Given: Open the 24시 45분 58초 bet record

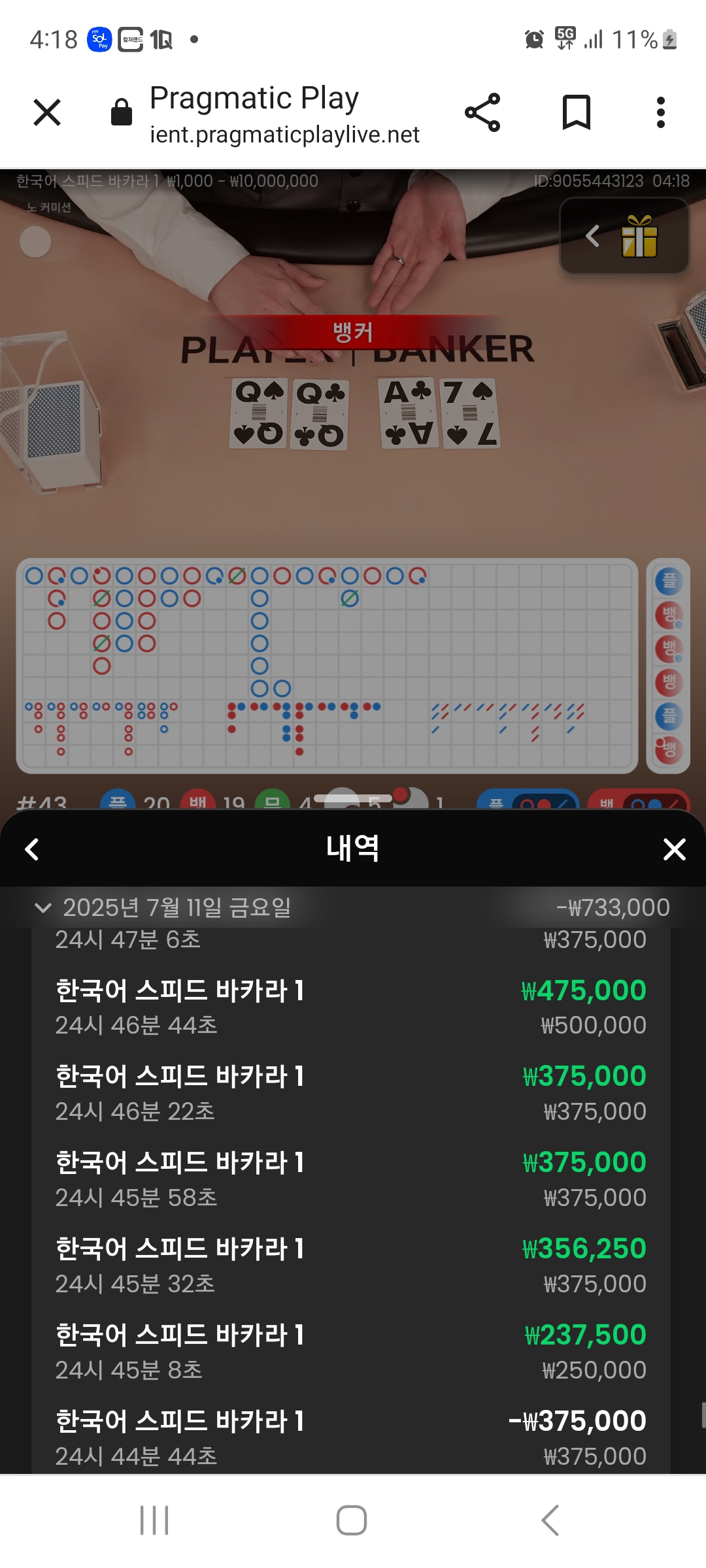Looking at the screenshot, I should click(351, 1179).
